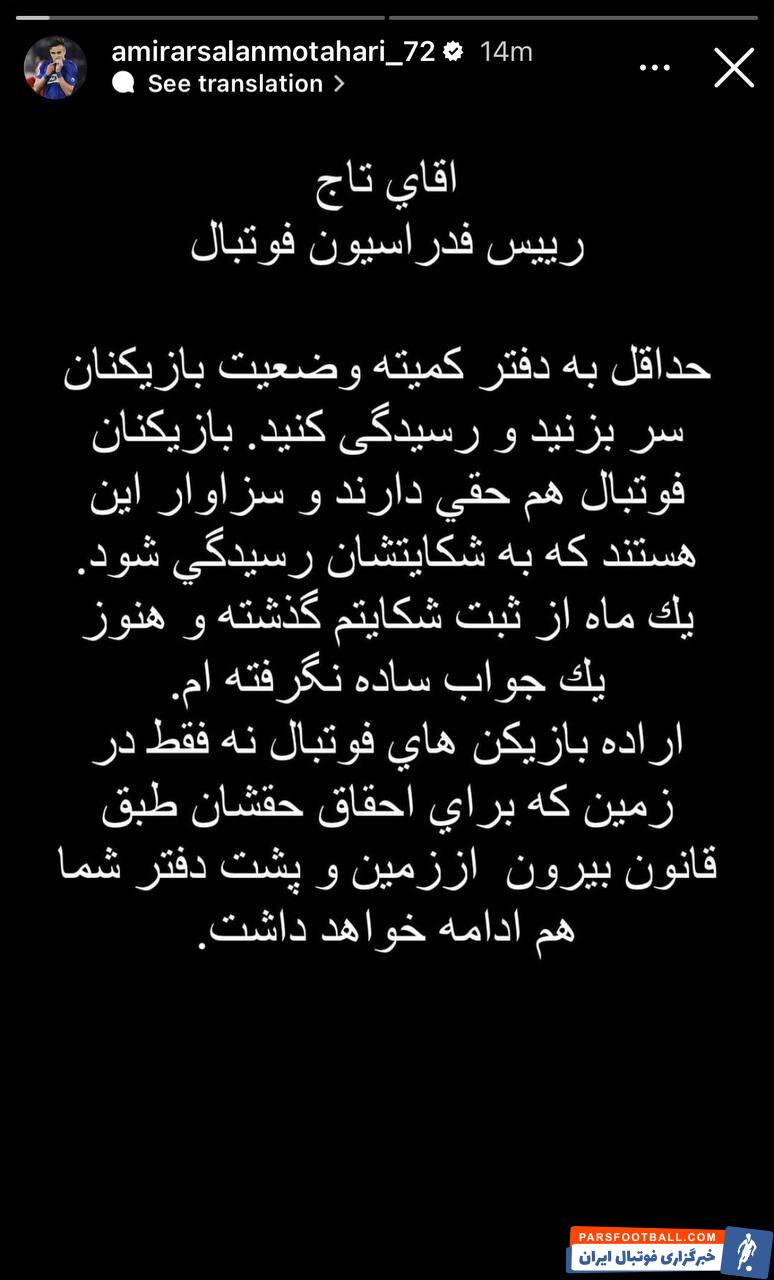Tap the close X icon
774x1280 pixels.
[x=734, y=67]
